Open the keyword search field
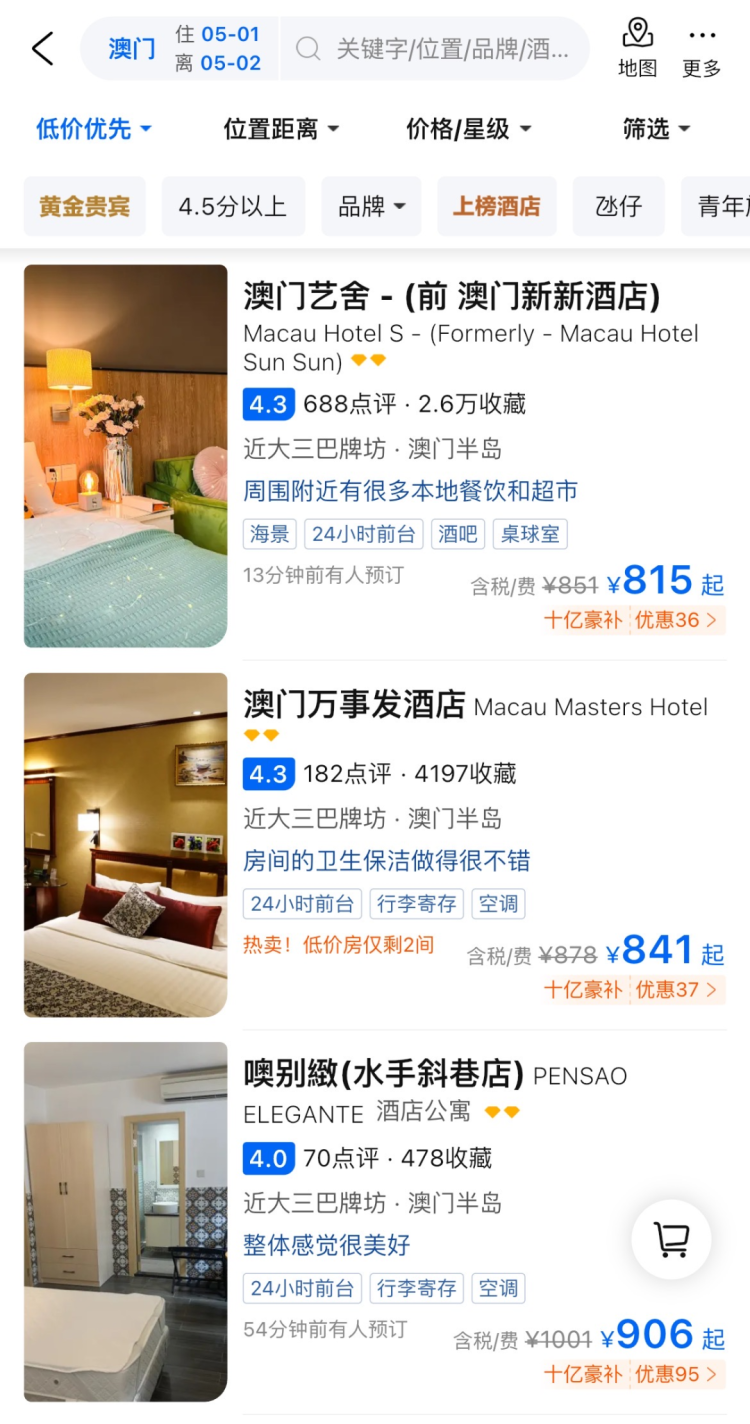The width and height of the screenshot is (750, 1424). [x=440, y=48]
